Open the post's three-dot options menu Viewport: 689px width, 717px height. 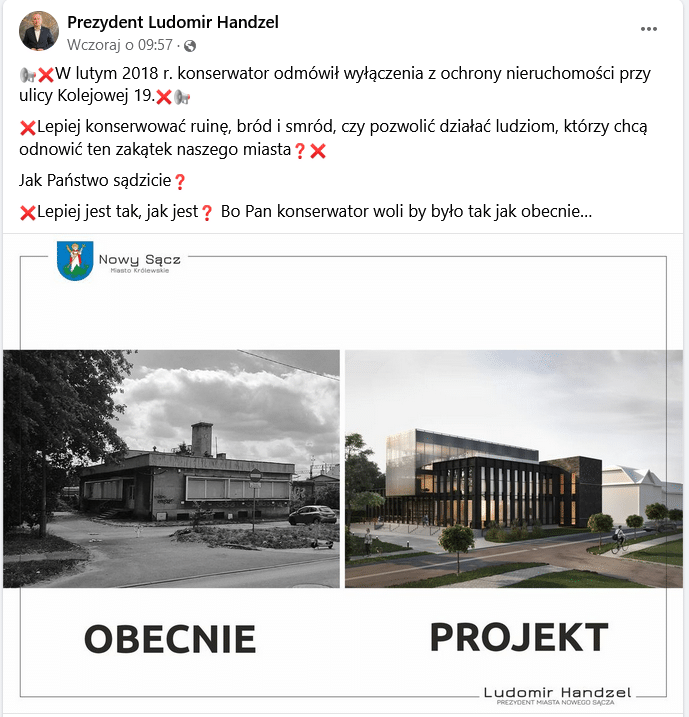point(649,29)
